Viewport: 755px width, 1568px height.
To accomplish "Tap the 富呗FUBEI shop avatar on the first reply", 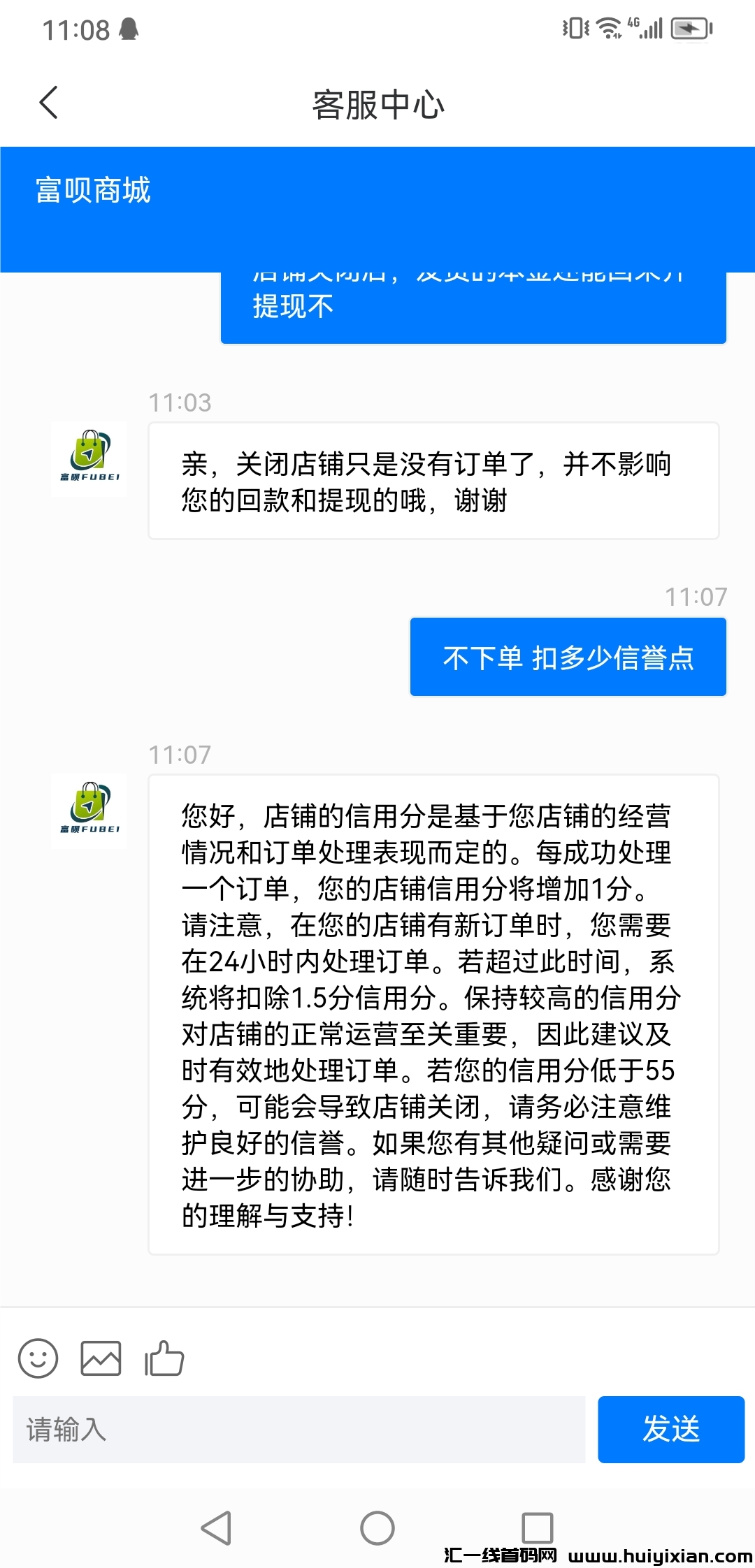I will point(89,459).
